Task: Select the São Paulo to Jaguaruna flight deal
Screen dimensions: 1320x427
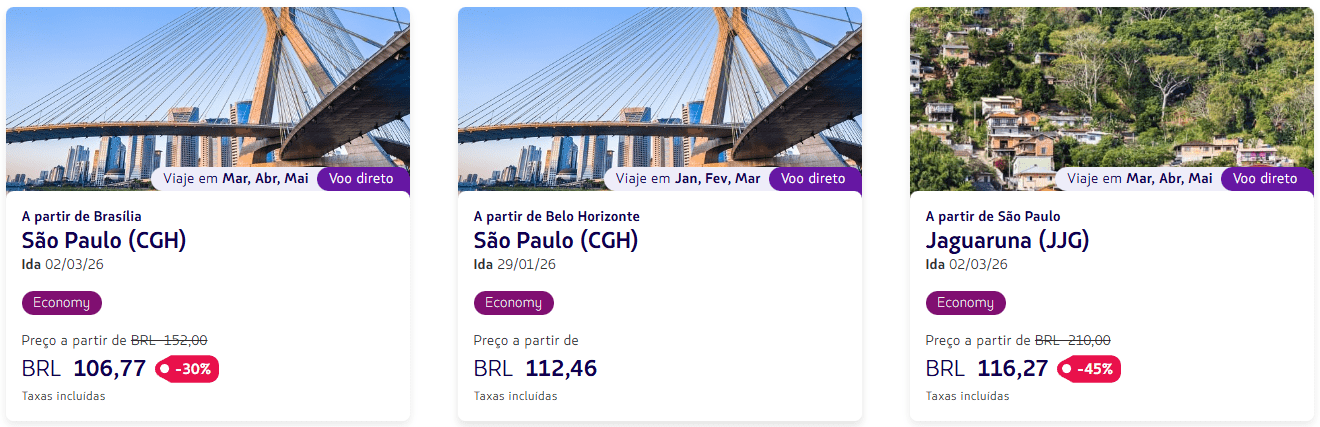Action: pos(1111,240)
